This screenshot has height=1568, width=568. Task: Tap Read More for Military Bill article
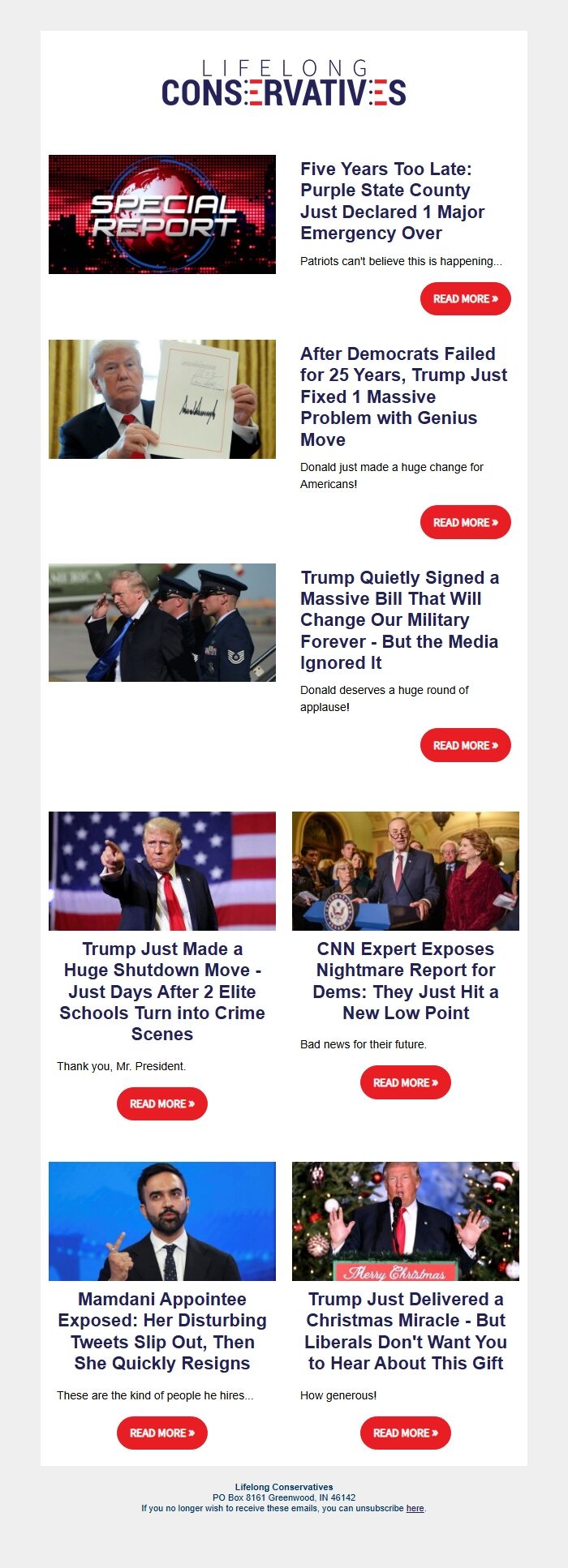coord(465,746)
